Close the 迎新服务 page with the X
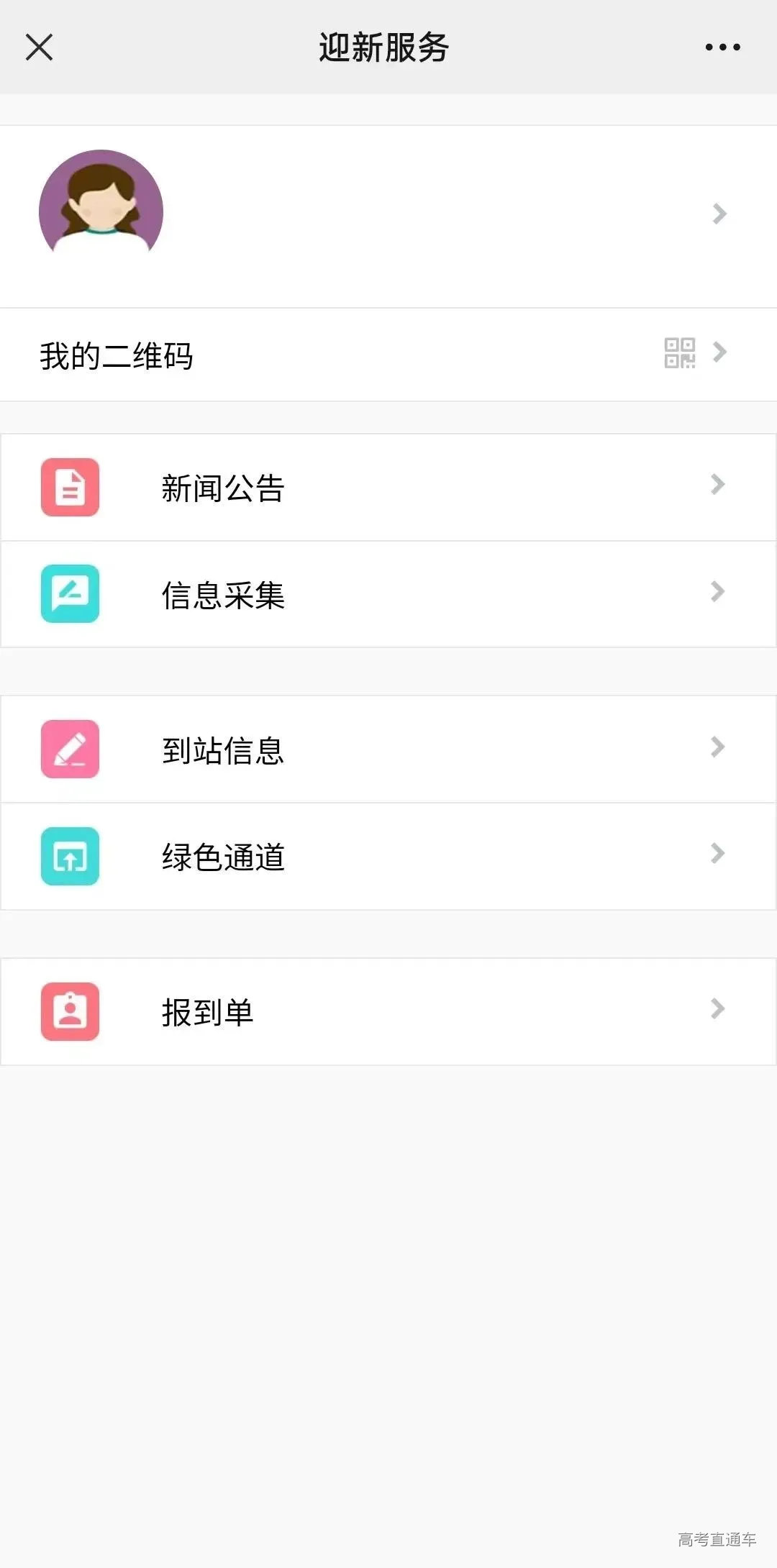 coord(40,47)
